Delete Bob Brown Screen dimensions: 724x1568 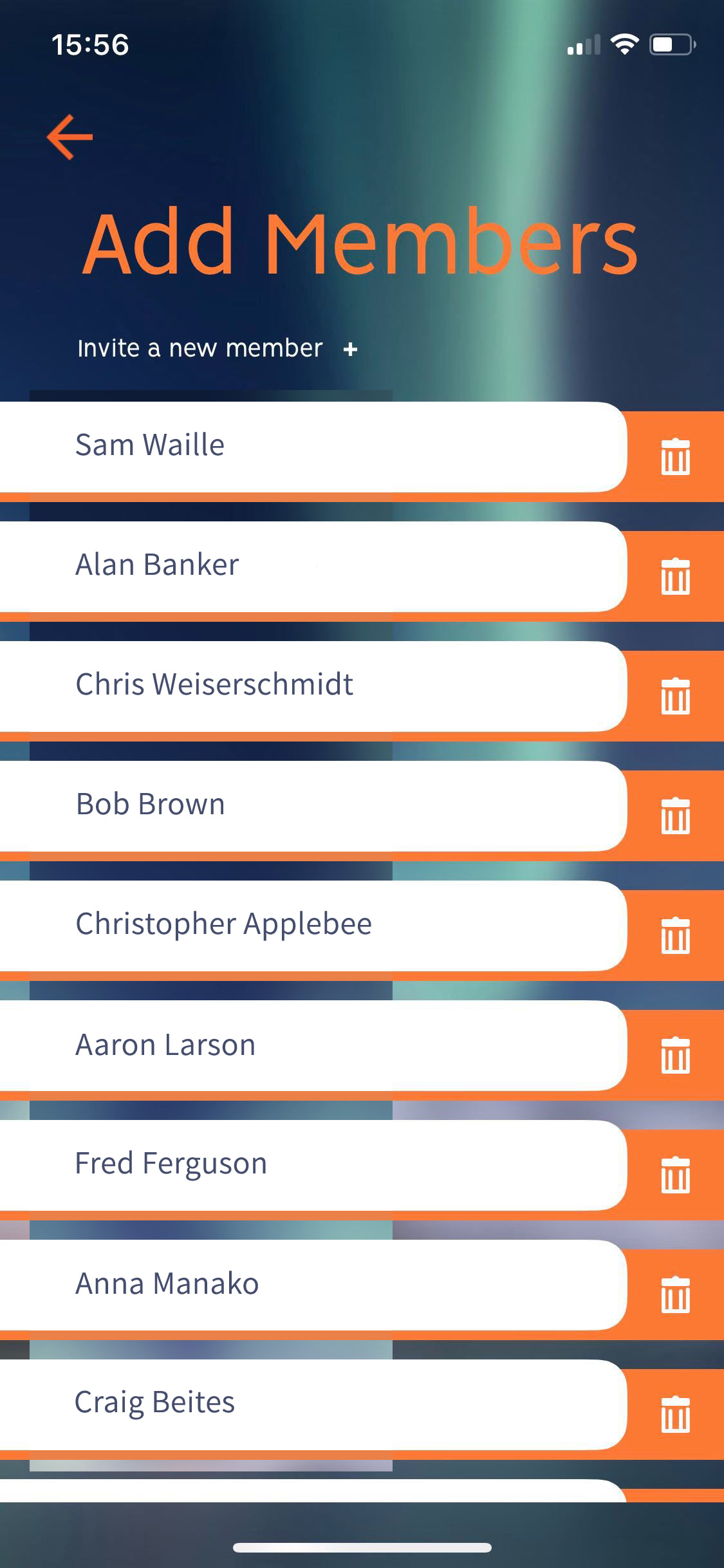pyautogui.click(x=675, y=816)
